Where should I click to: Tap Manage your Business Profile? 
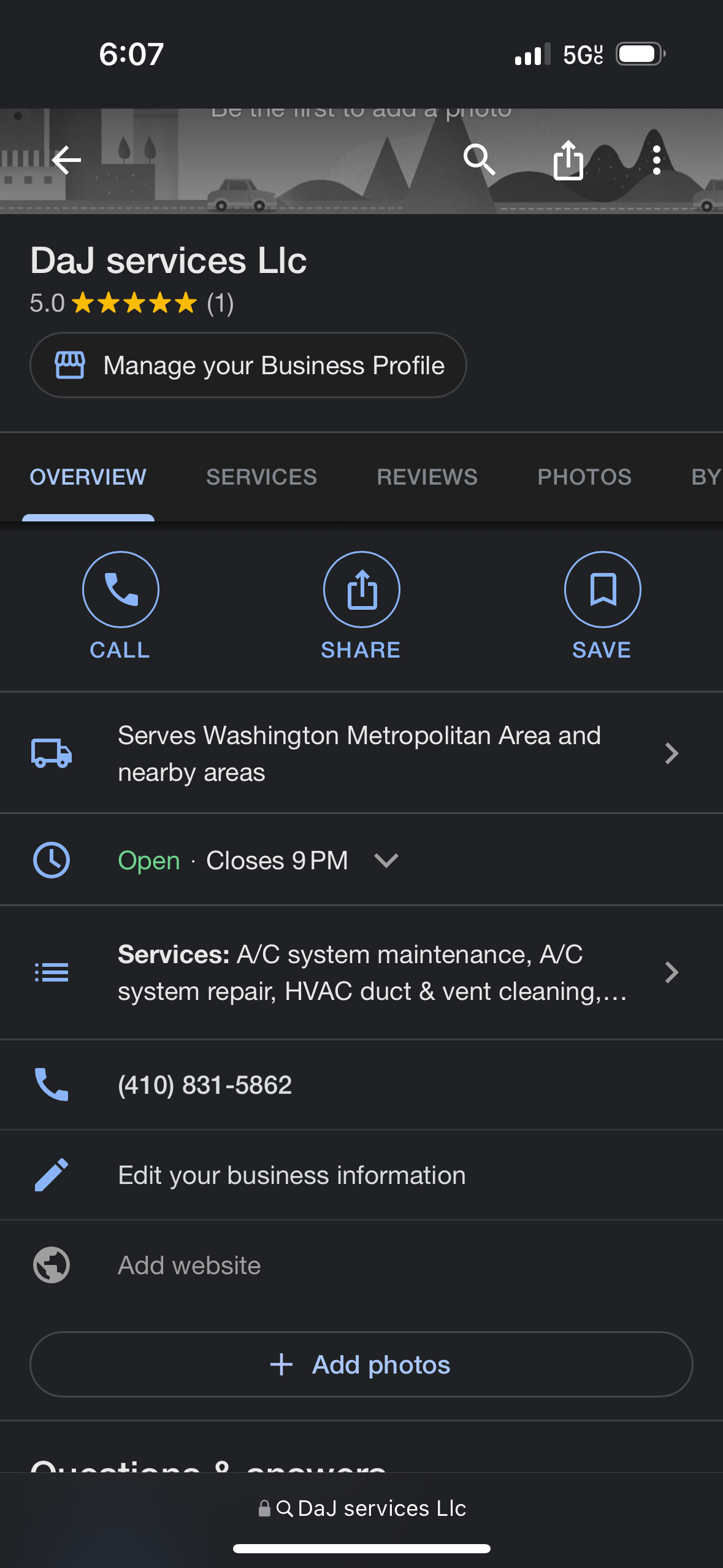[x=249, y=364]
